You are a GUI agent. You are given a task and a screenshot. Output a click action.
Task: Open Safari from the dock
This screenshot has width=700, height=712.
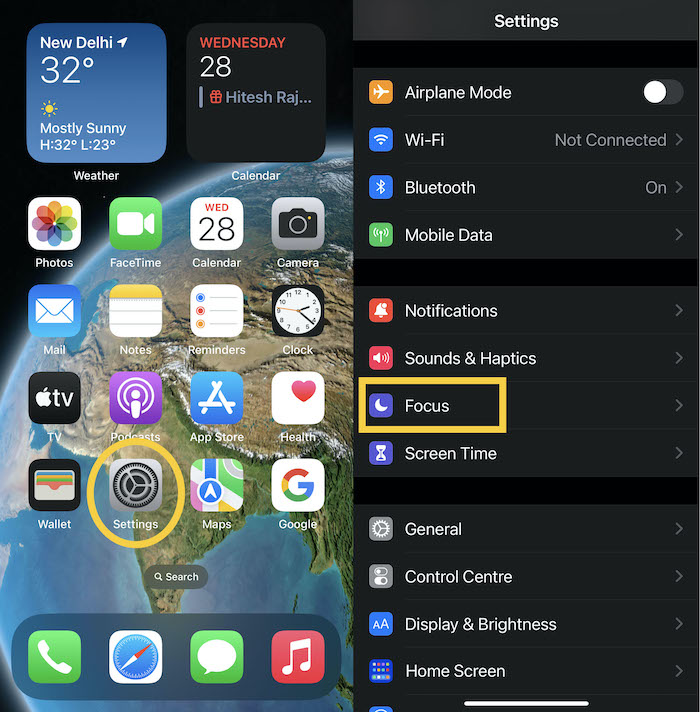[135, 657]
